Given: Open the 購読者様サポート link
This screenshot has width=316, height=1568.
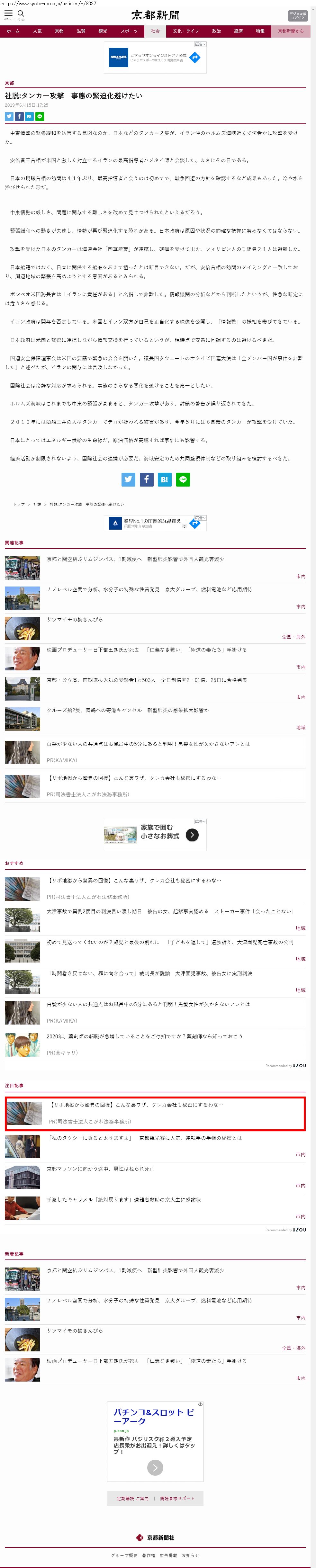Looking at the screenshot, I should tap(177, 1499).
